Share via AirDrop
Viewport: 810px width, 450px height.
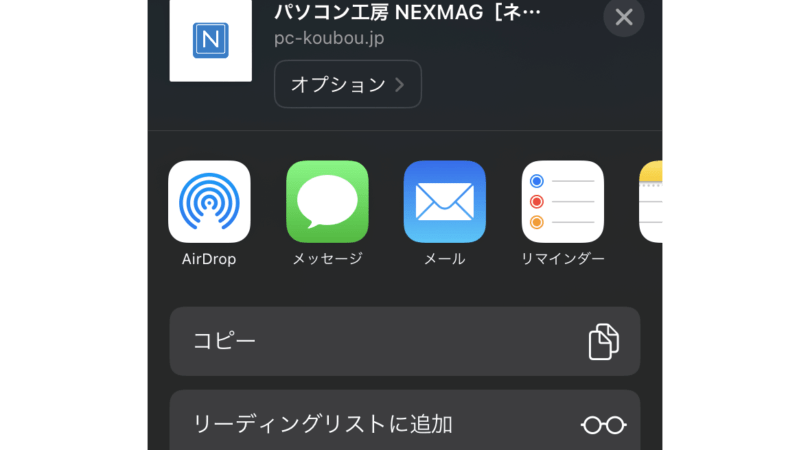click(209, 202)
